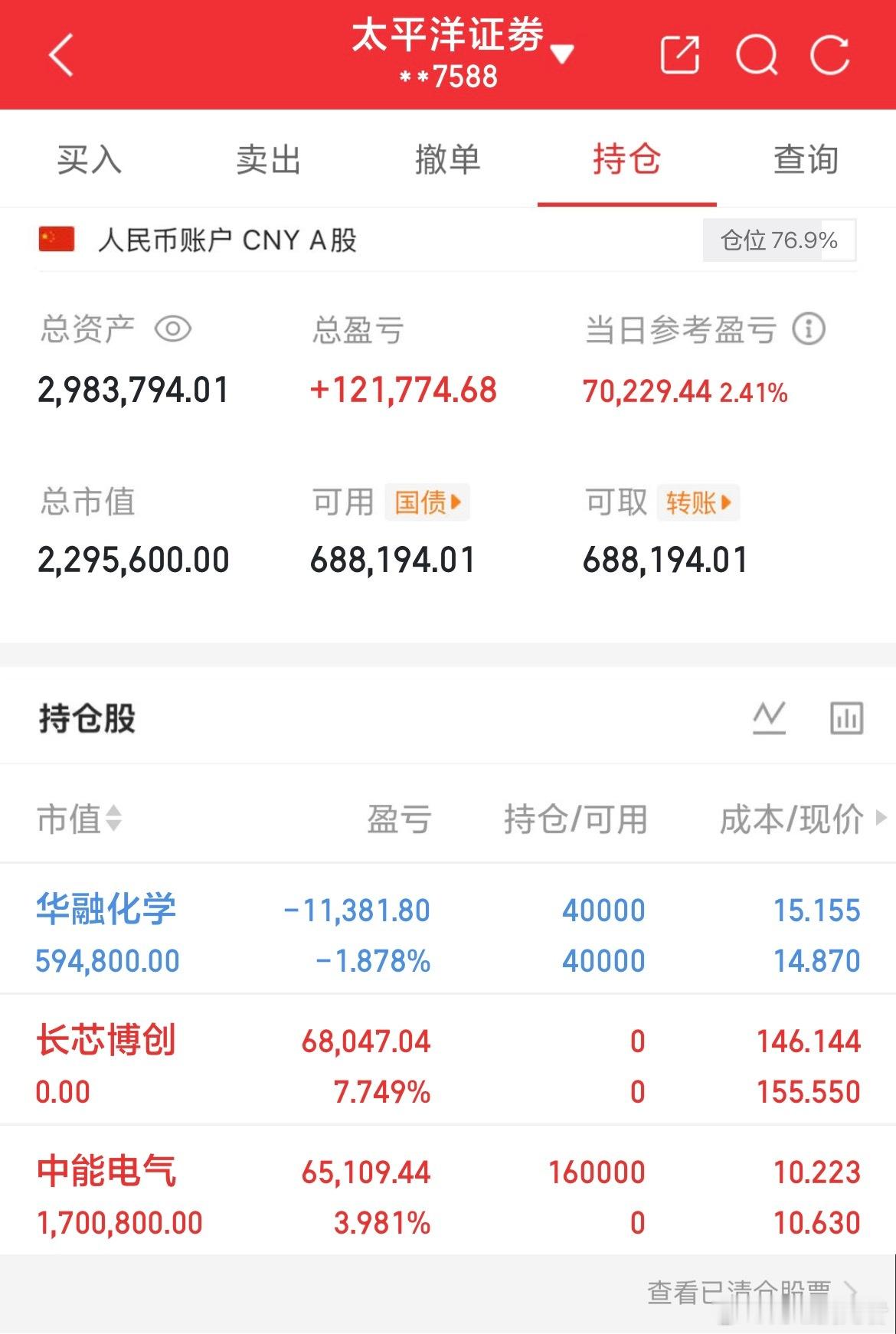Switch to the 卖出 sell tab

pos(268,159)
